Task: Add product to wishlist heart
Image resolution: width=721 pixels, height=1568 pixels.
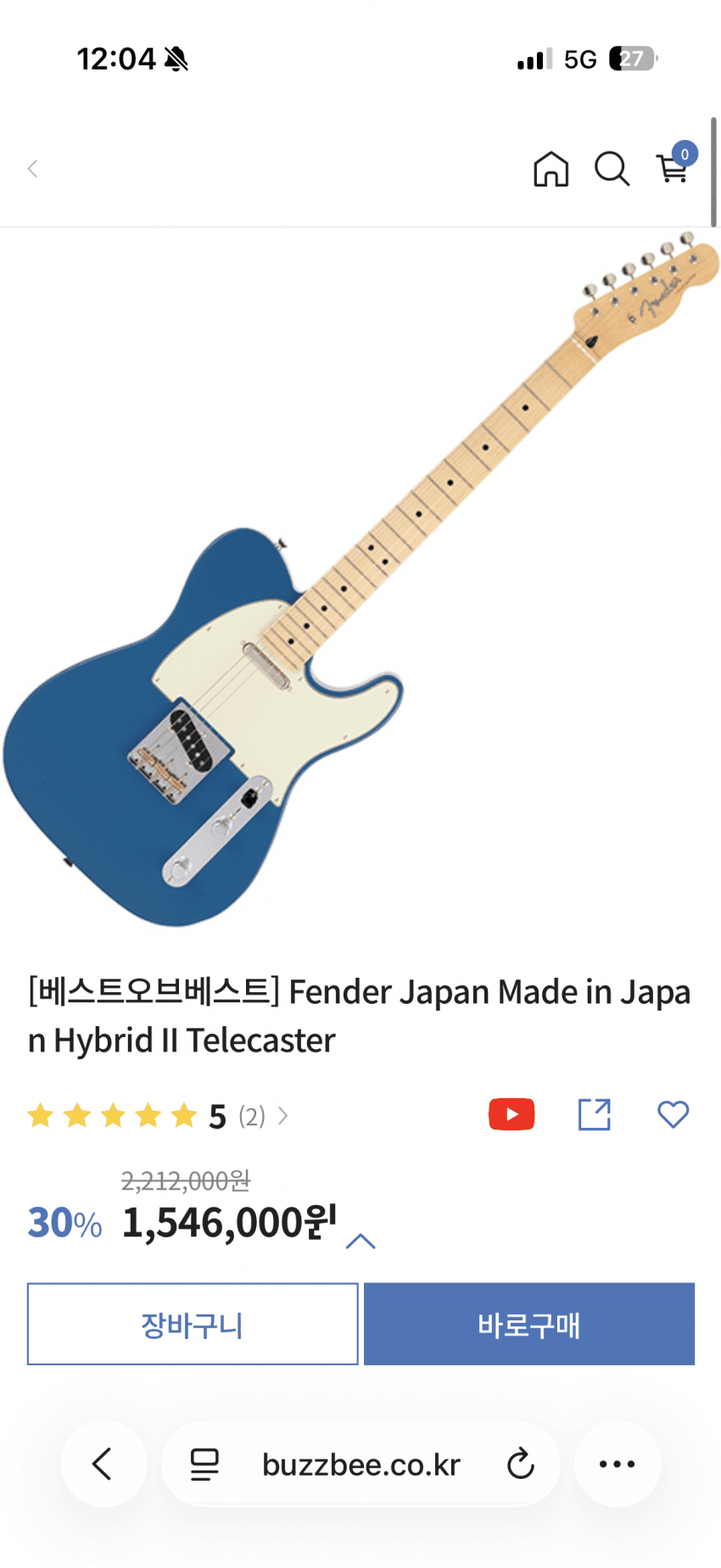Action: [x=673, y=1114]
